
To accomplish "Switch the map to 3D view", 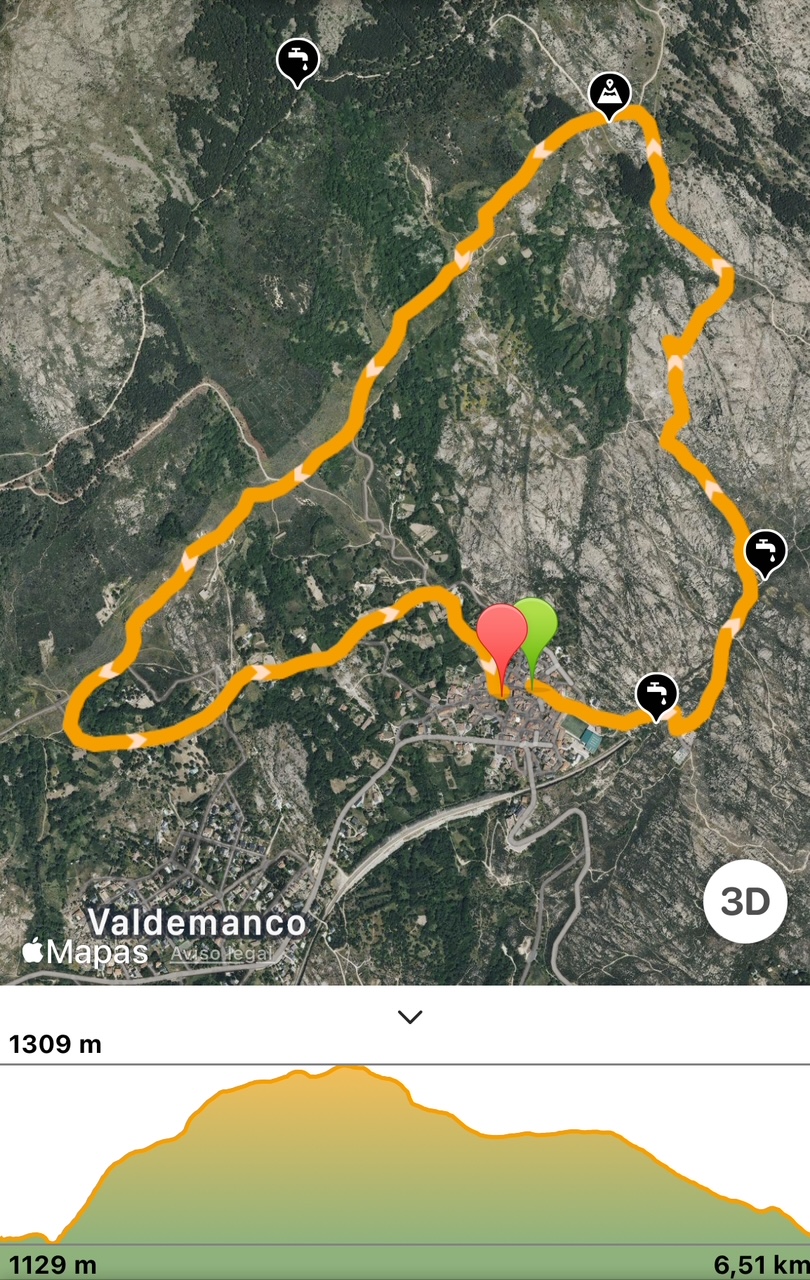I will click(x=745, y=902).
